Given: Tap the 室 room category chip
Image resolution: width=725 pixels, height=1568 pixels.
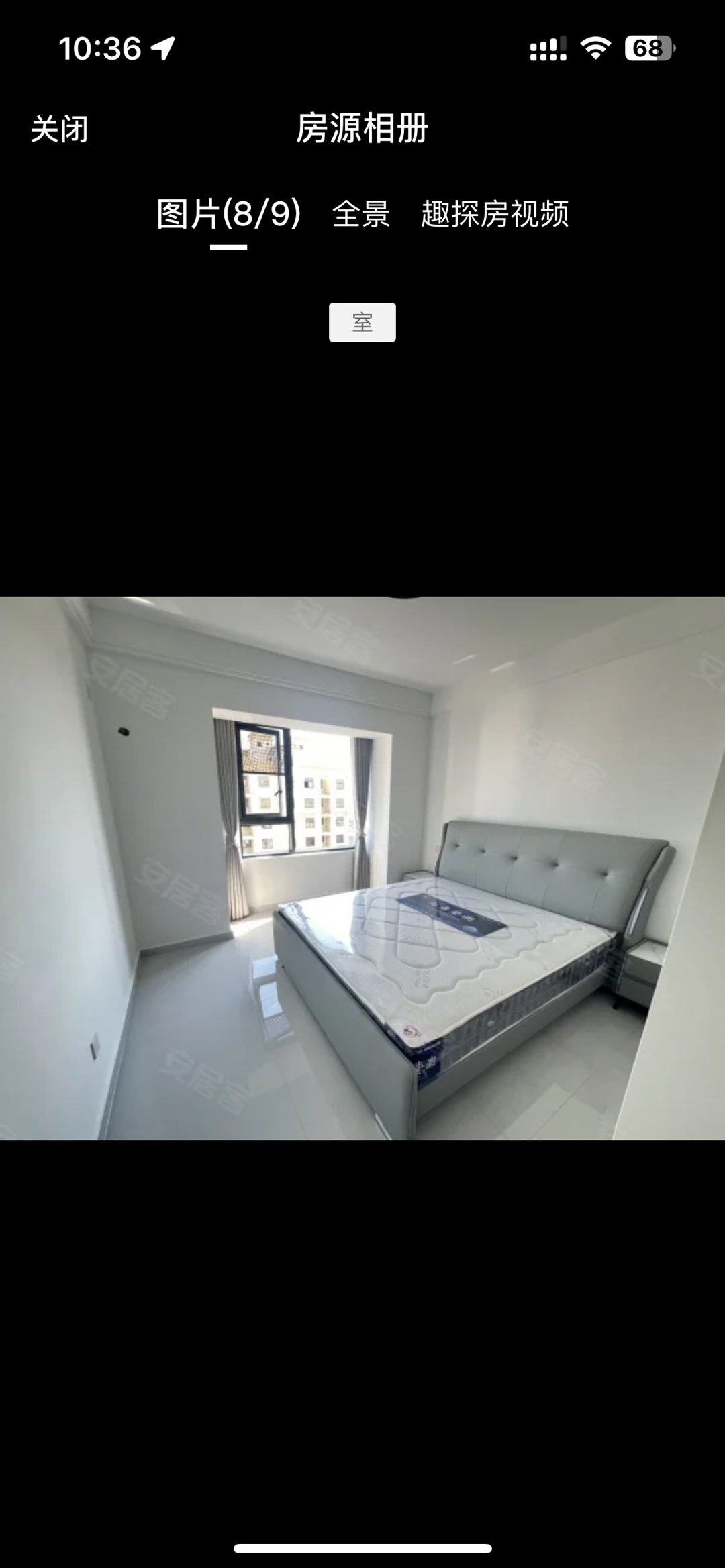Looking at the screenshot, I should [x=362, y=323].
